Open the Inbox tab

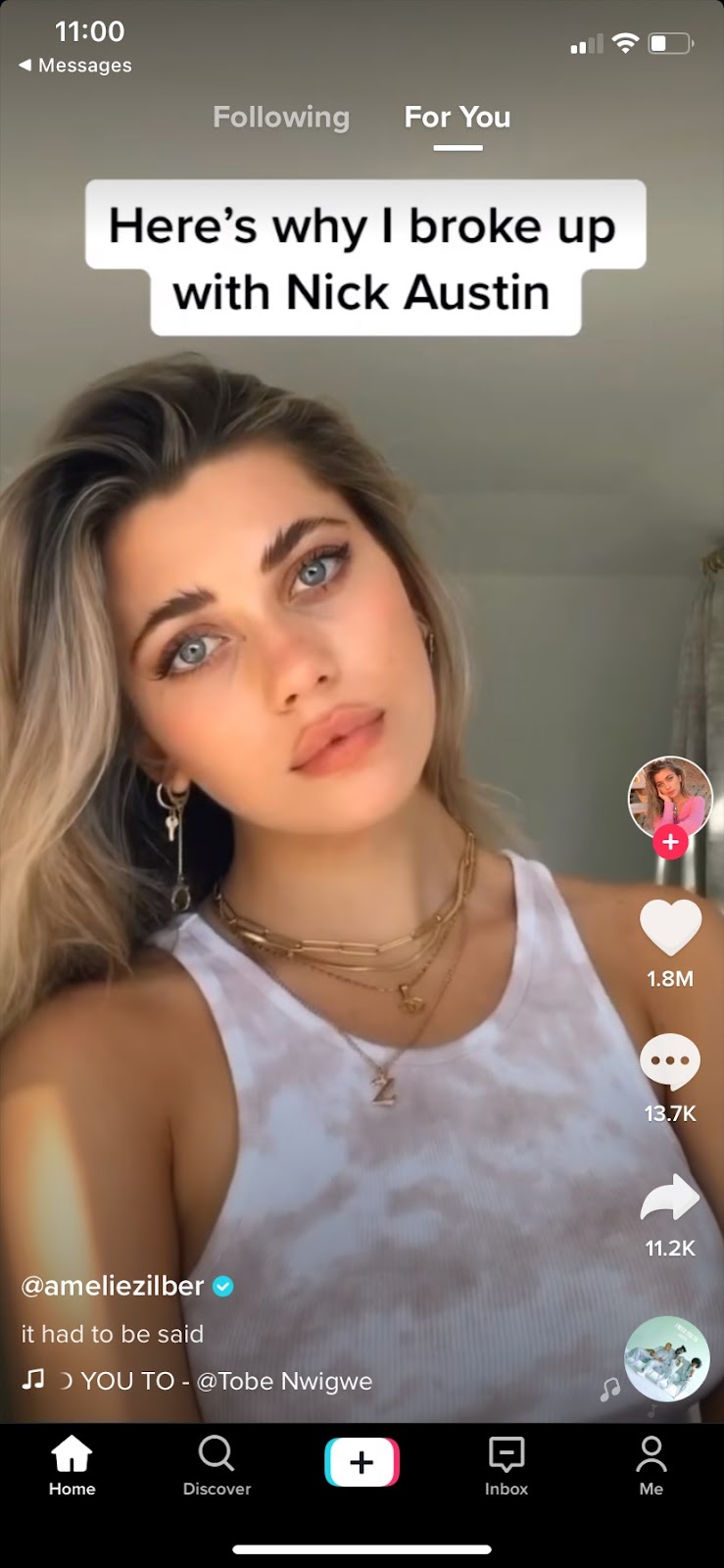coord(507,1465)
